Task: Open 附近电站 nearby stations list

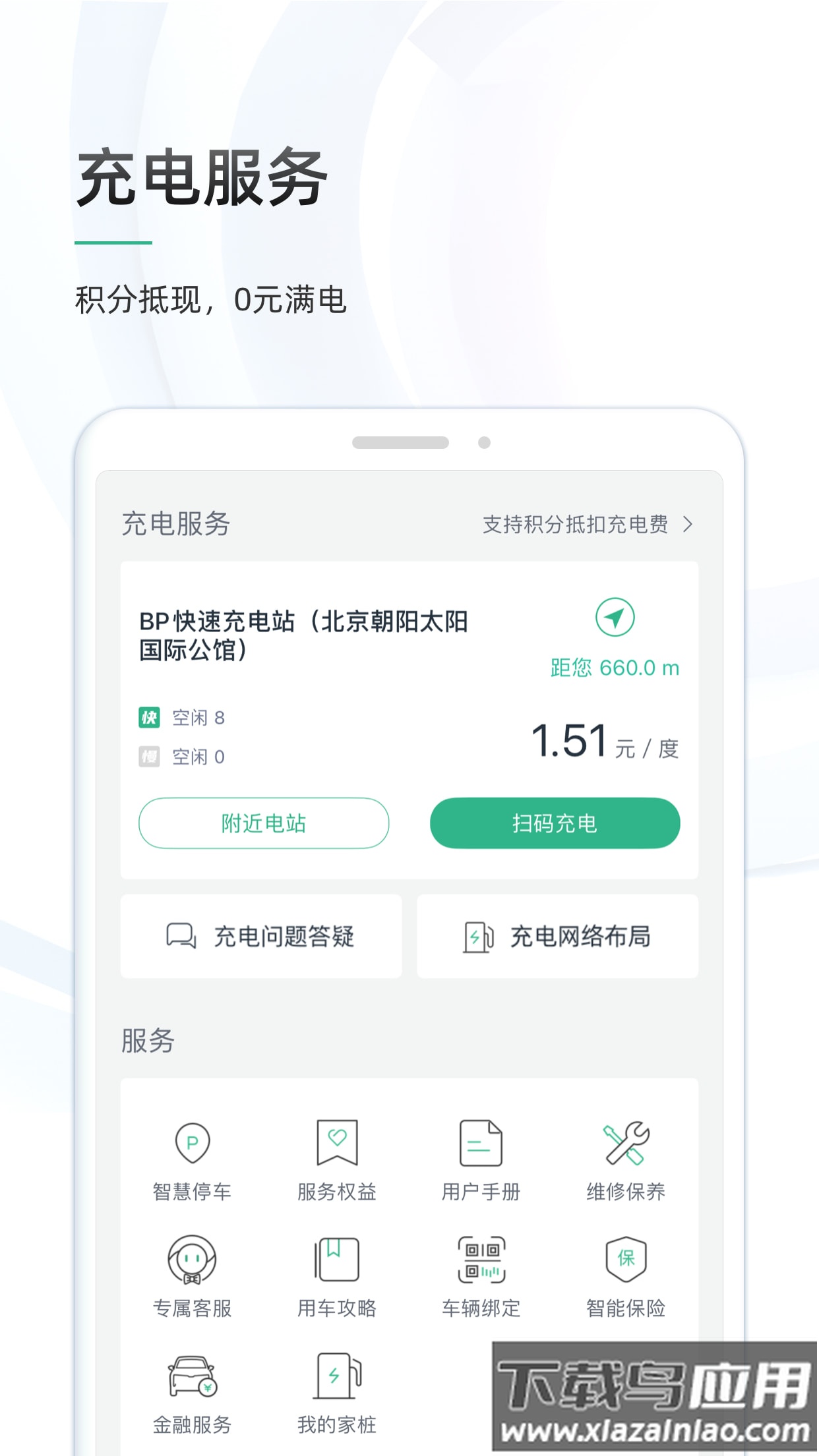Action: click(263, 823)
